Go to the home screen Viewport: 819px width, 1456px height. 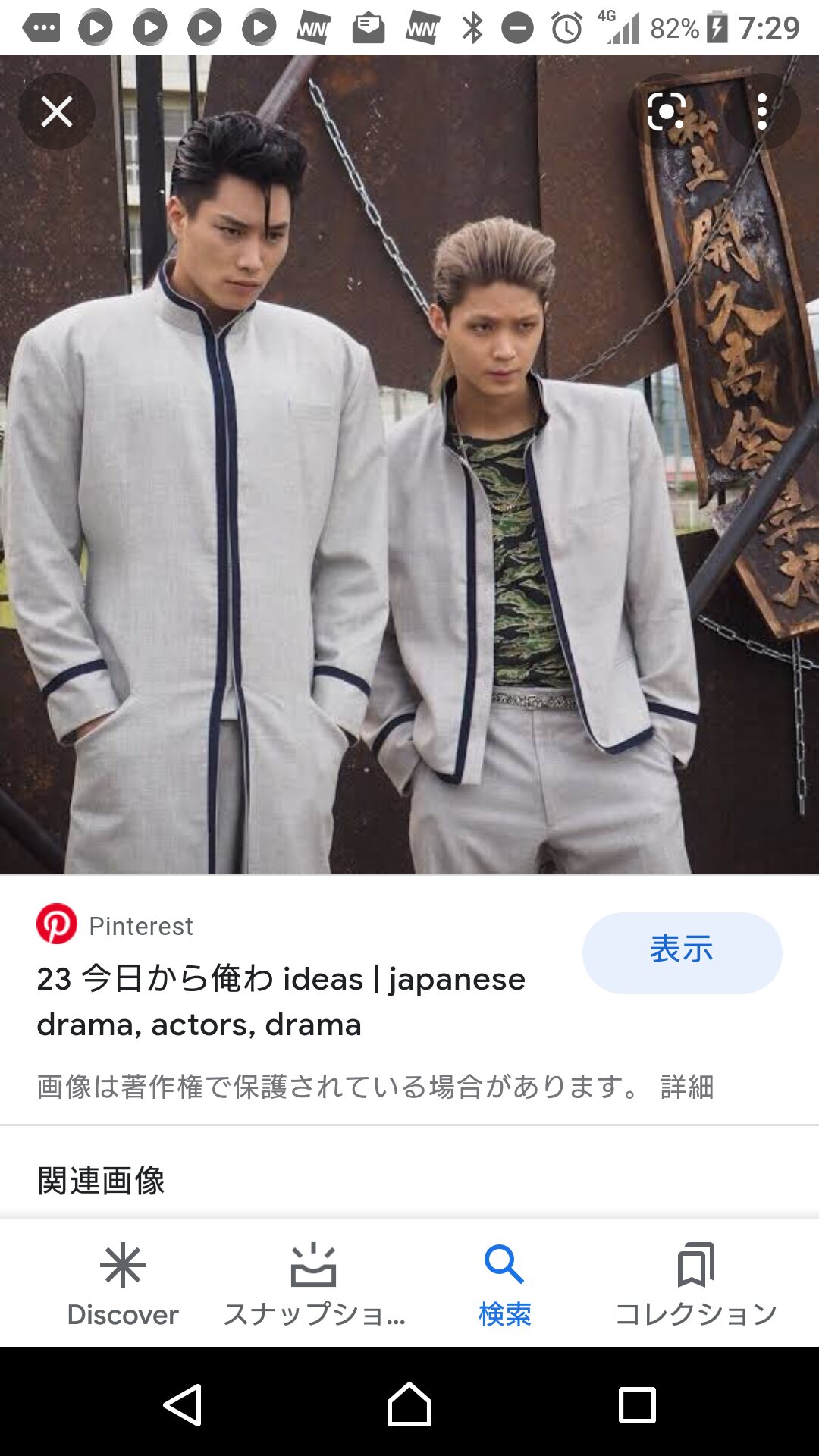(x=409, y=1405)
